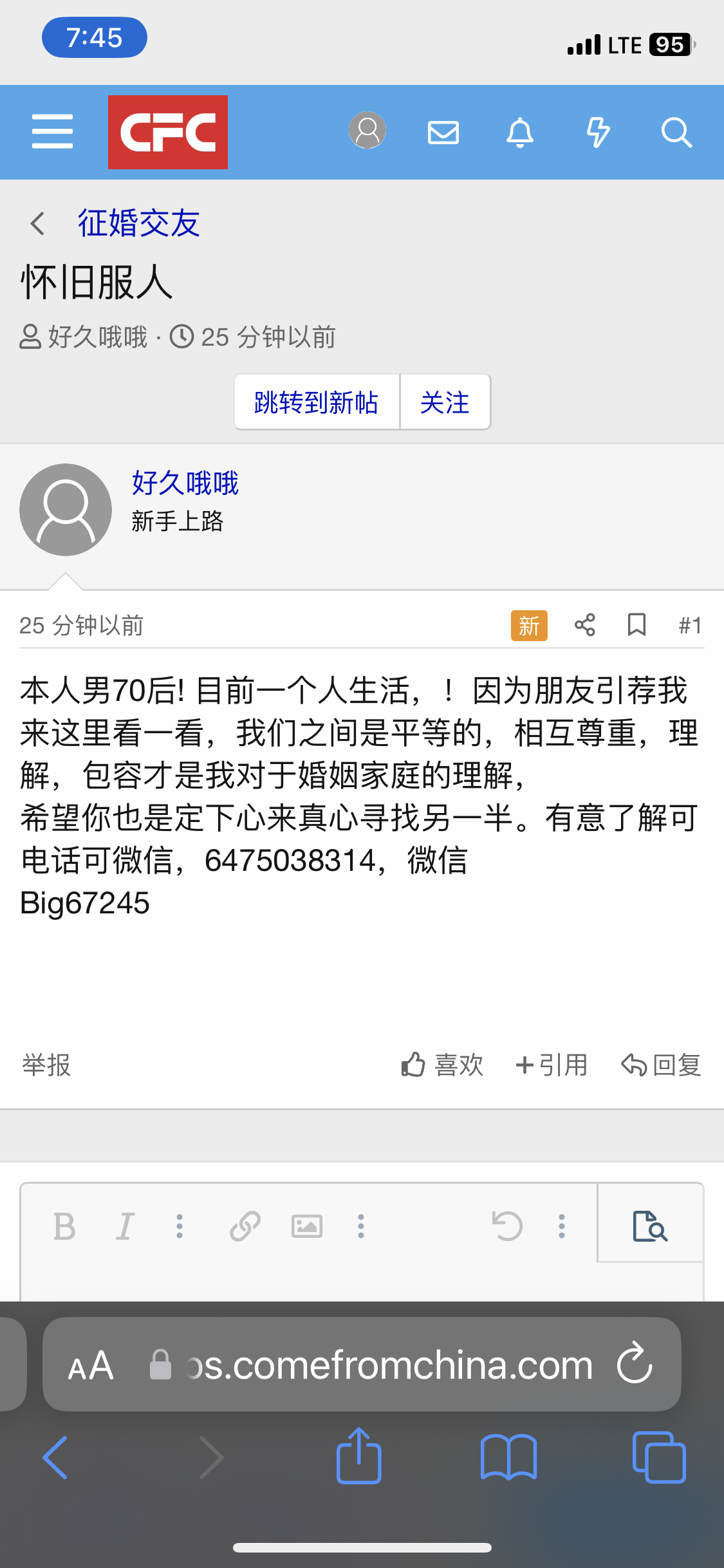The width and height of the screenshot is (724, 1568).
Task: Reply to the post with 回复
Action: coord(661,1065)
